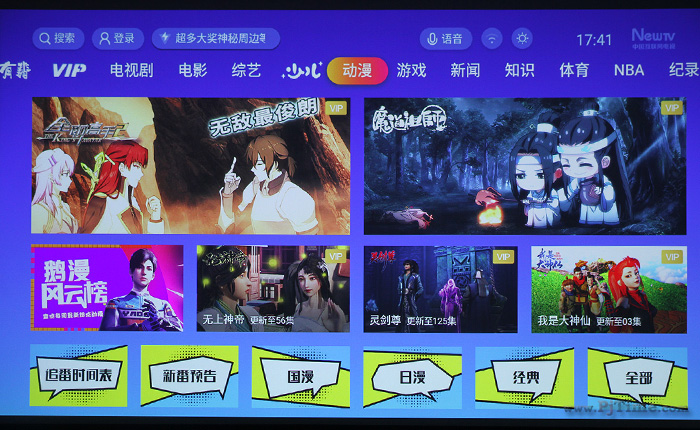Play 无上神帝 updated to episode 56
The width and height of the screenshot is (700, 430).
pos(272,288)
